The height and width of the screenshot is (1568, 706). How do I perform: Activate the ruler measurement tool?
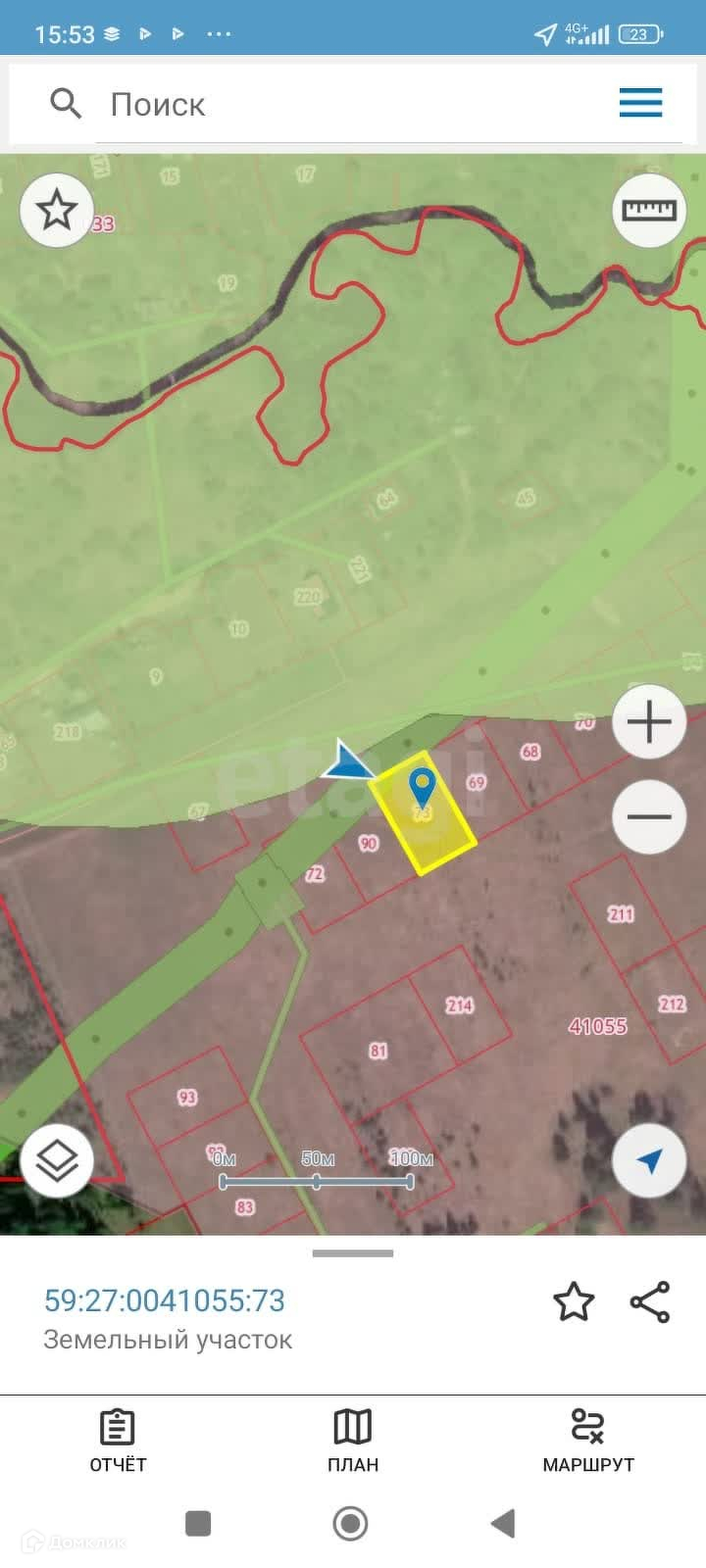tap(649, 210)
